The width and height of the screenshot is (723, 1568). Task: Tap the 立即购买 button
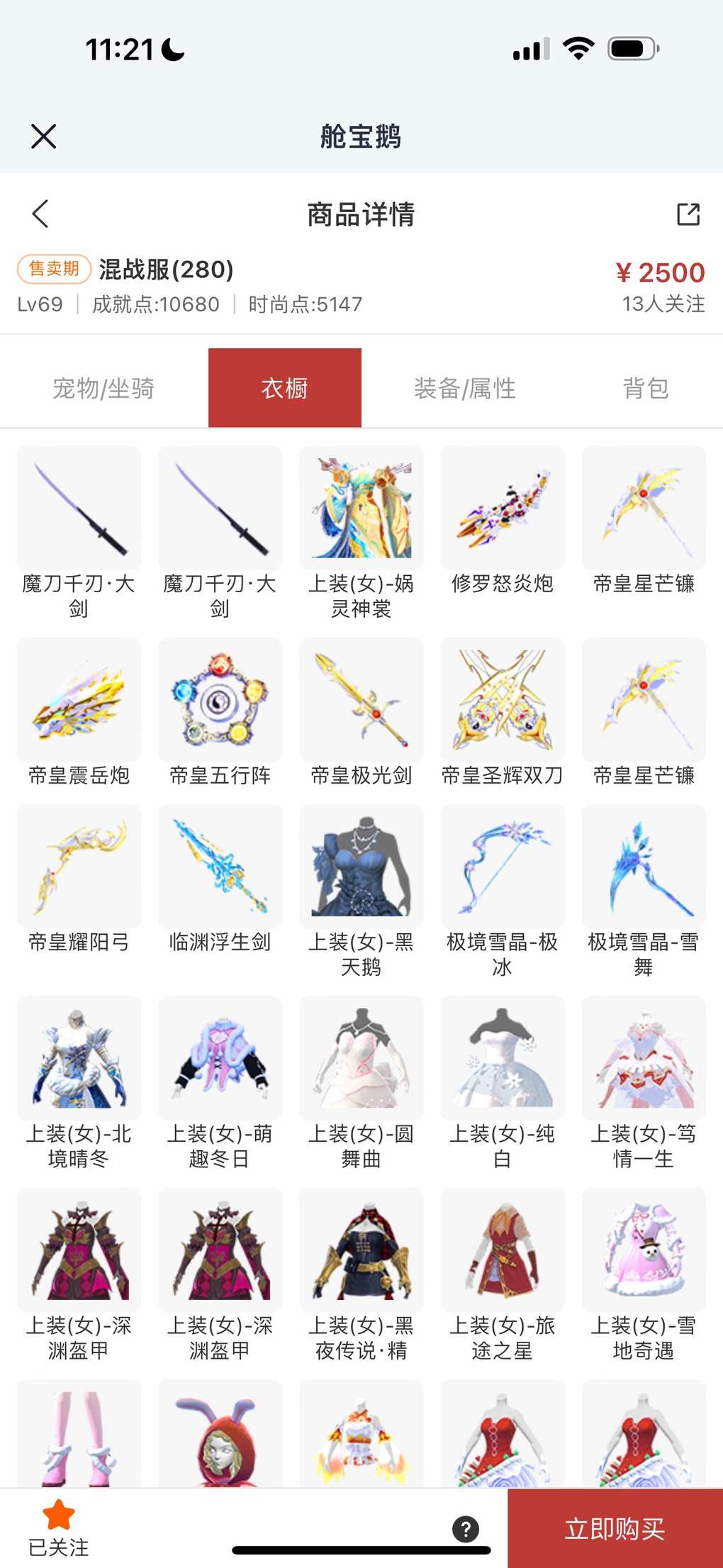click(x=615, y=1528)
